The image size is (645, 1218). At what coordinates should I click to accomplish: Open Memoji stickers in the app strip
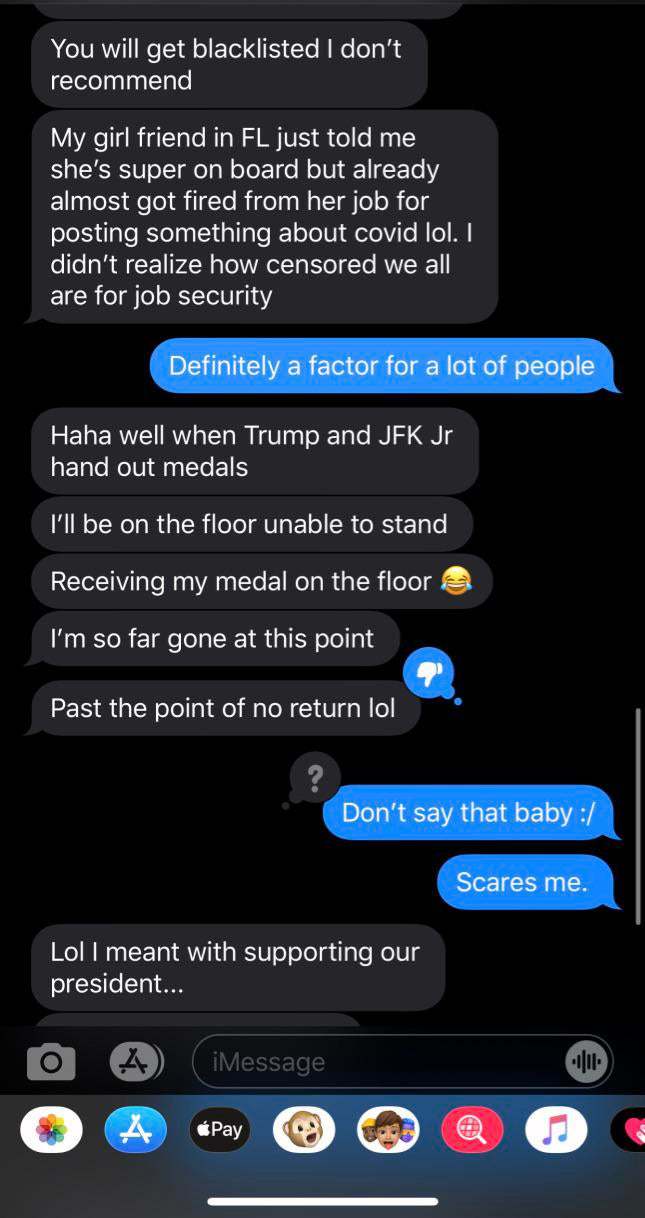388,1130
